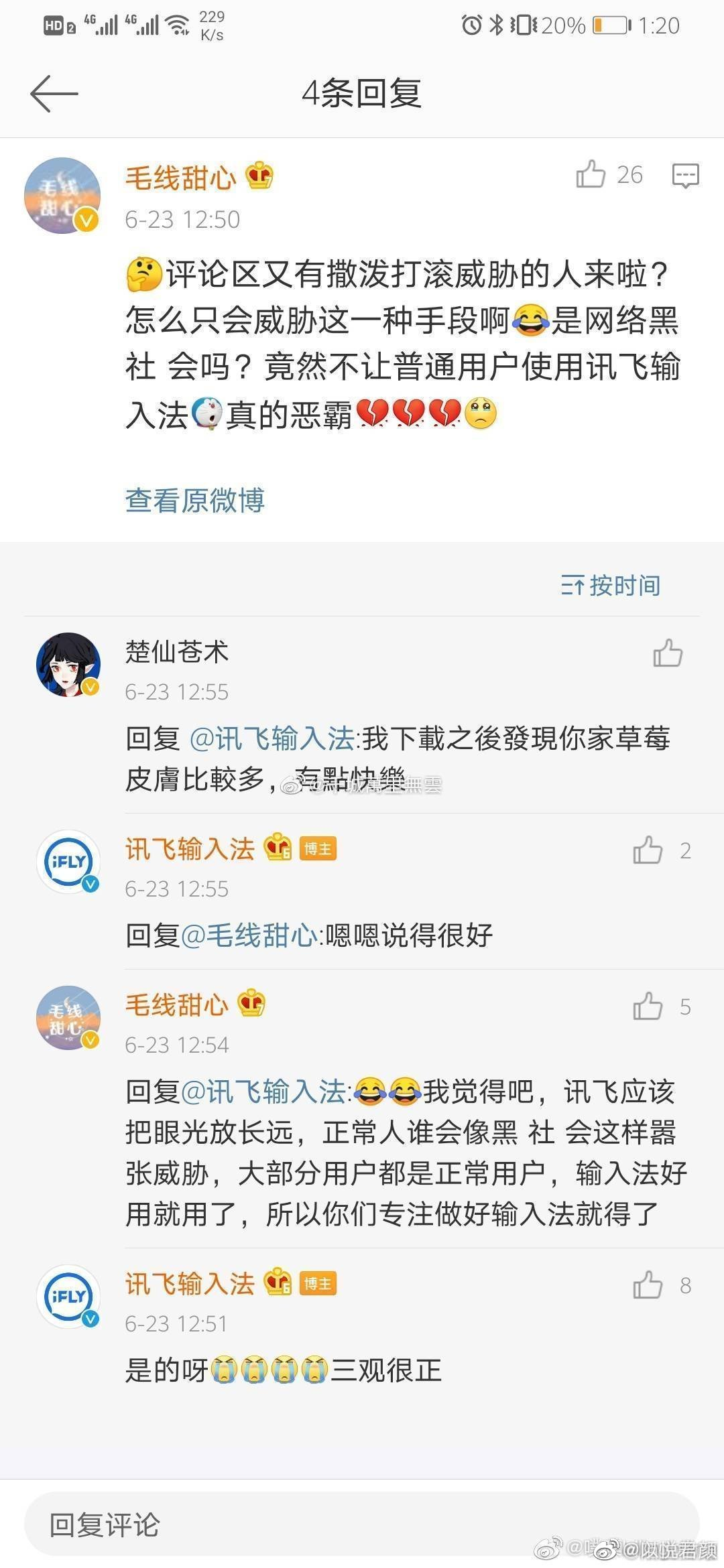The width and height of the screenshot is (724, 1568).
Task: Open @毛线甜心 mention in 讯飞输入法's reply
Action: point(249,934)
